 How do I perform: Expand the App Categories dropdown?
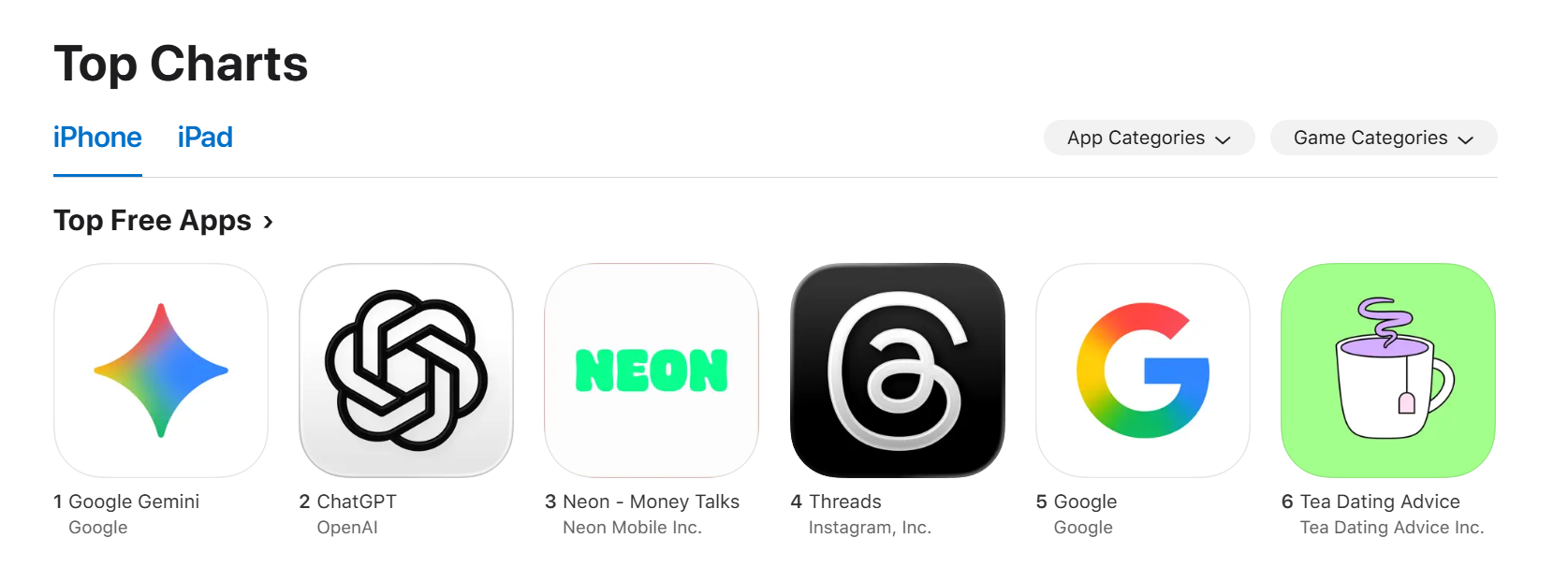1149,138
